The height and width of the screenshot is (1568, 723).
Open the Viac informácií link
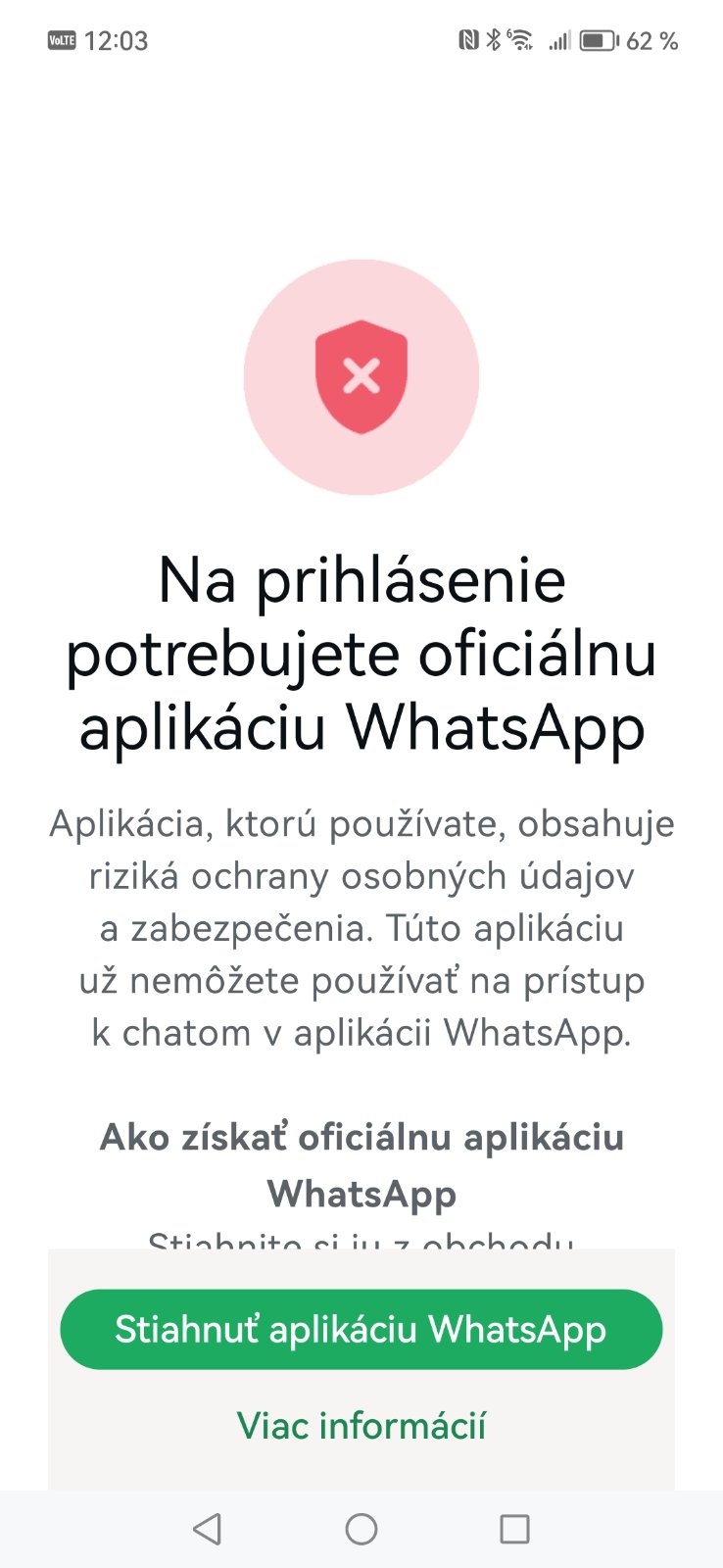click(361, 1425)
